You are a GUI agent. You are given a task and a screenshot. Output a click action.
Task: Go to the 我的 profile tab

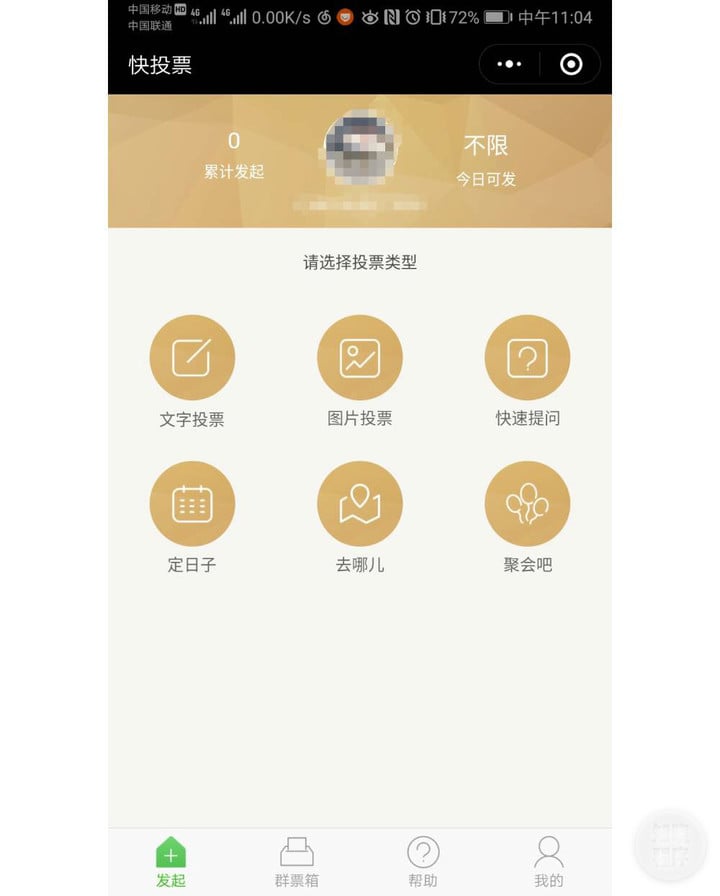549,861
